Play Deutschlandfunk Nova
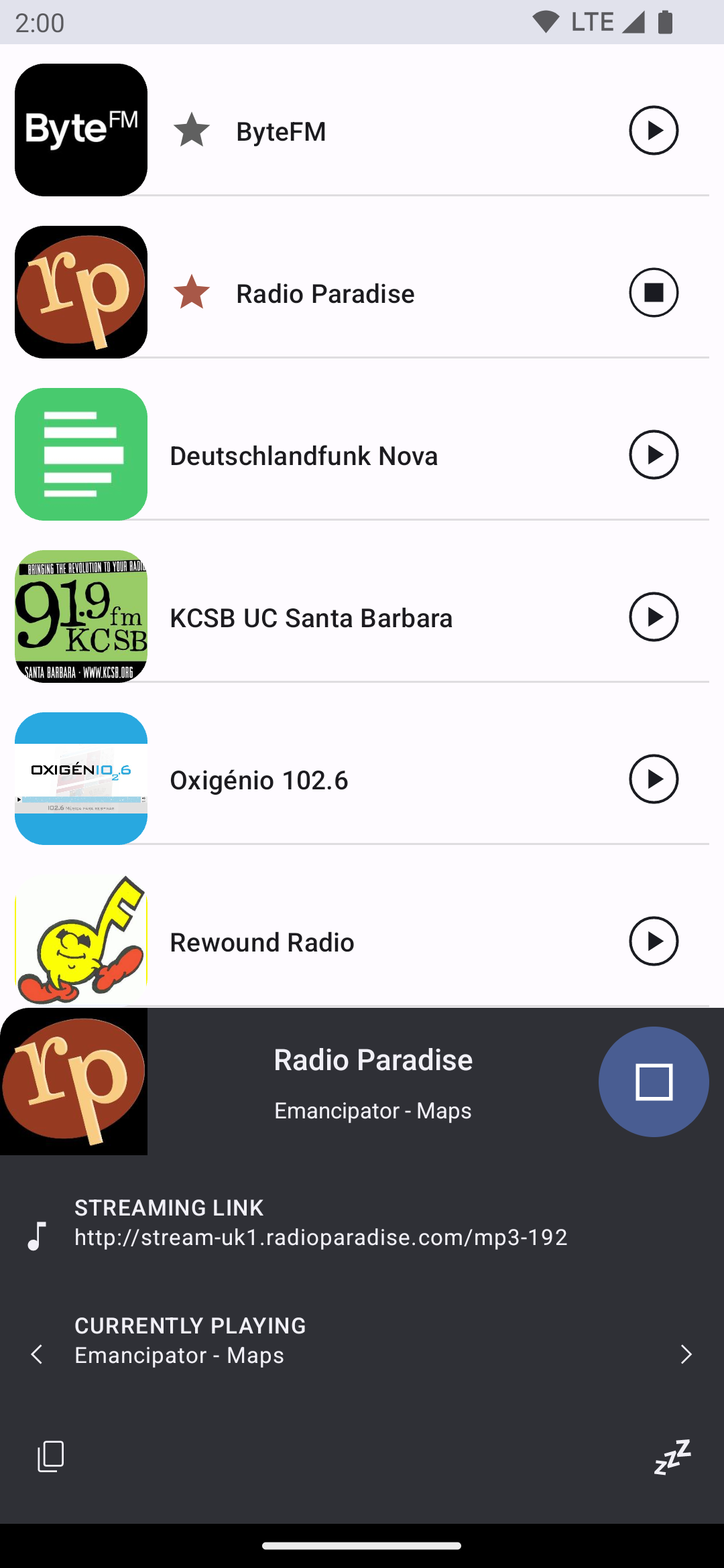The height and width of the screenshot is (1568, 724). (x=654, y=455)
